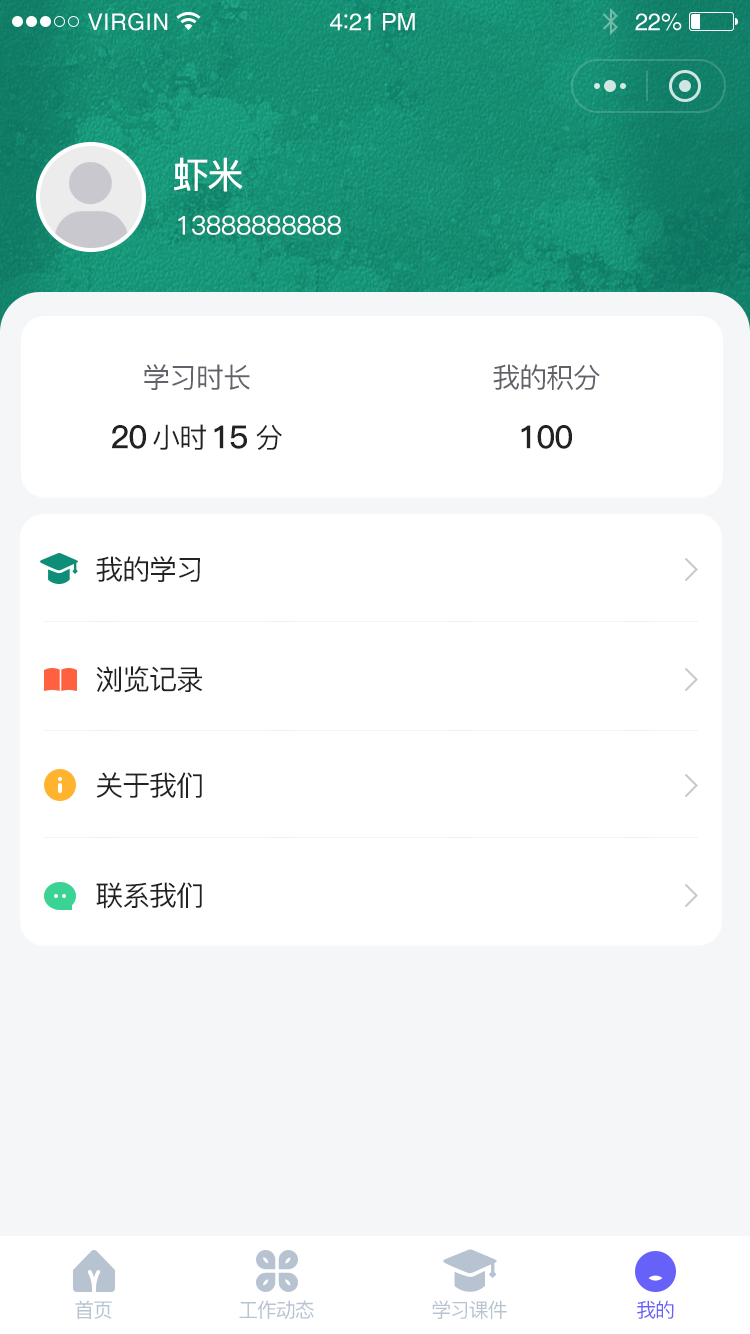
Task: Open the mini program more-options menu
Action: pos(610,86)
